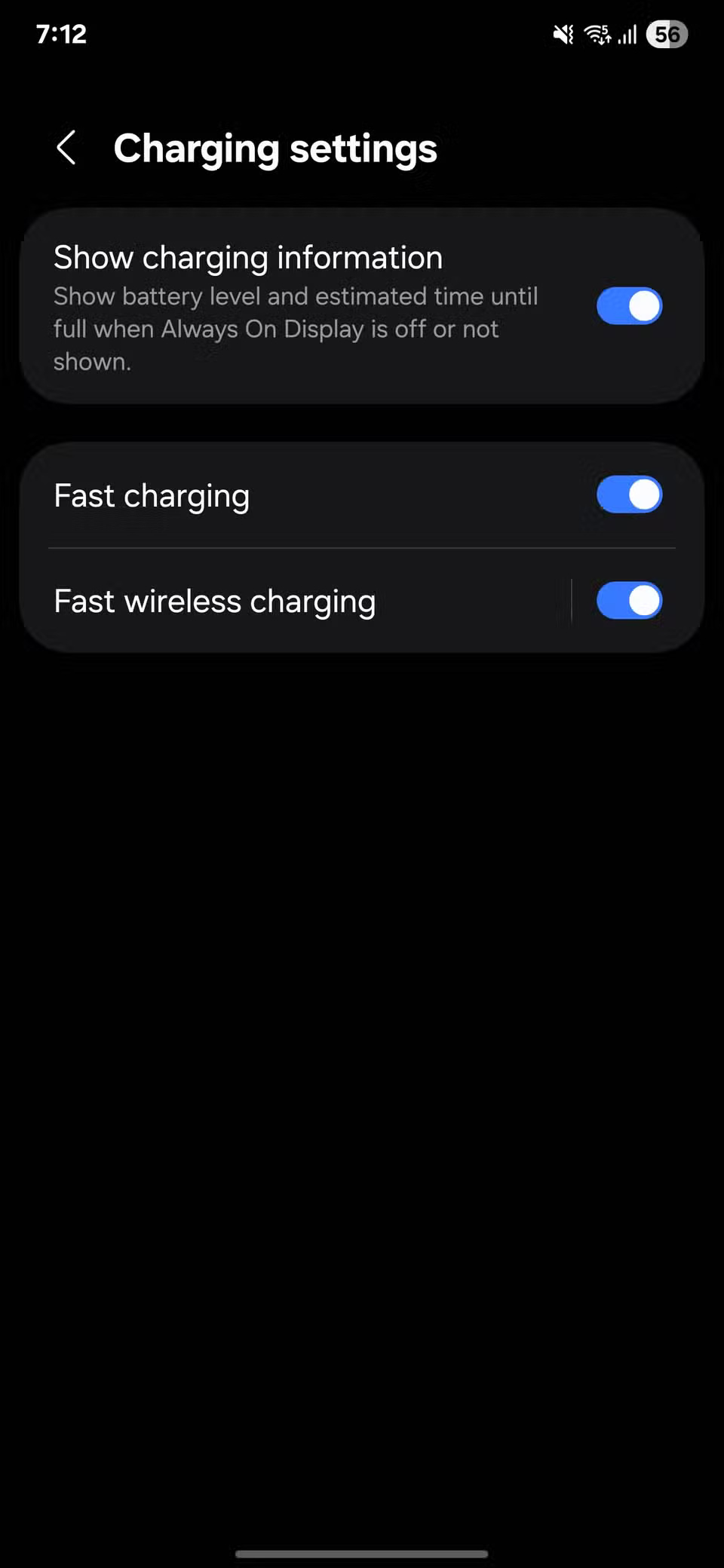Turn off Show charging information switch
The height and width of the screenshot is (1568, 724).
[x=628, y=306]
